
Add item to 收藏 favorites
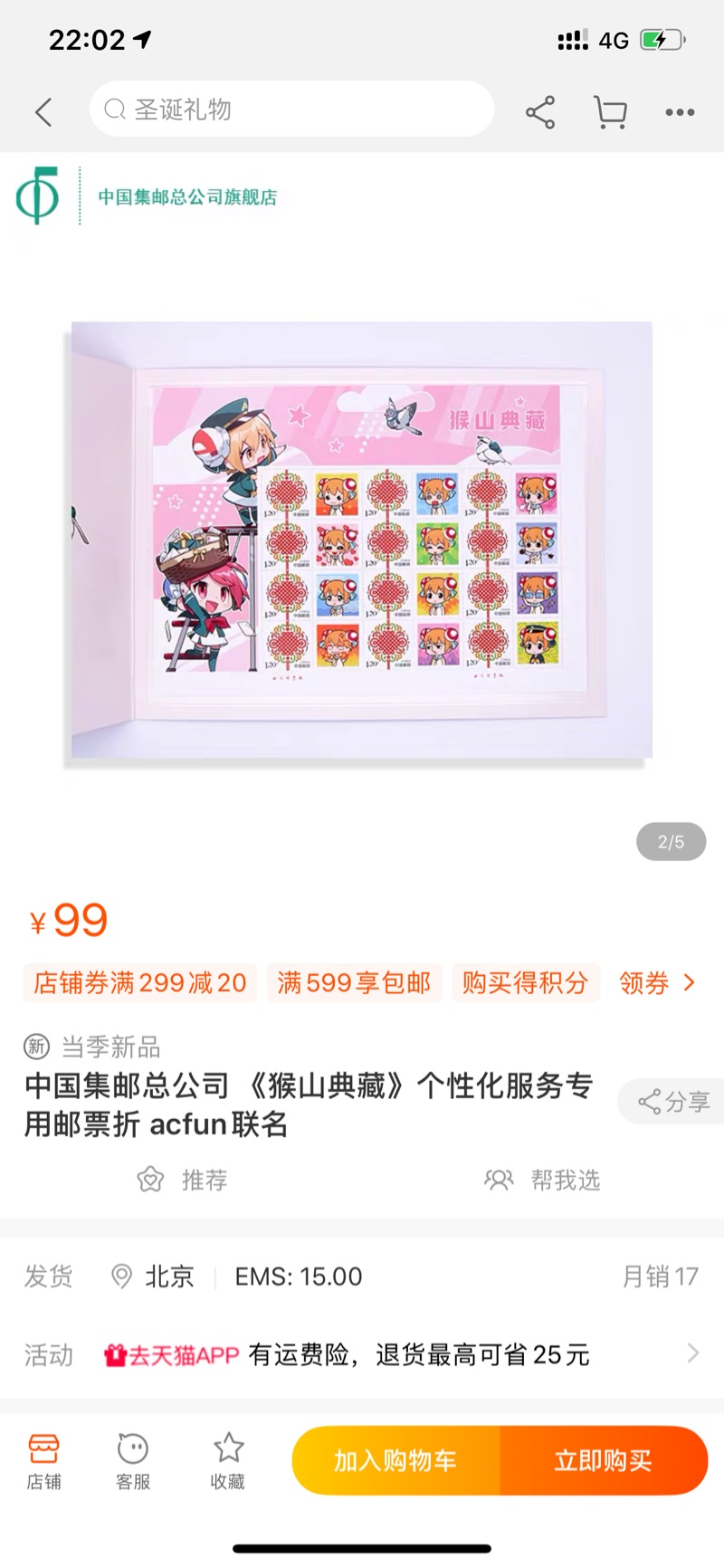228,1461
